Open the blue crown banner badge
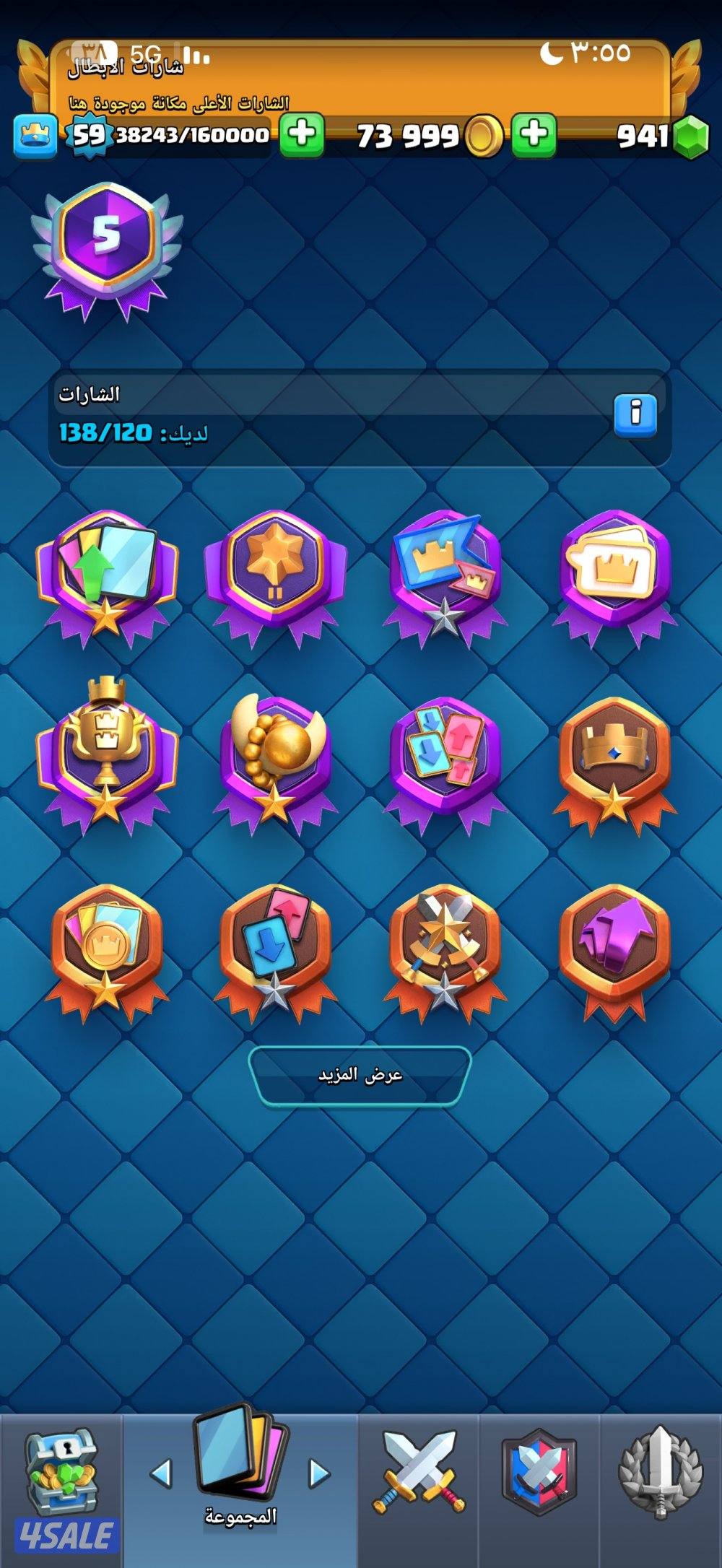Viewport: 722px width, 1568px height. click(445, 570)
